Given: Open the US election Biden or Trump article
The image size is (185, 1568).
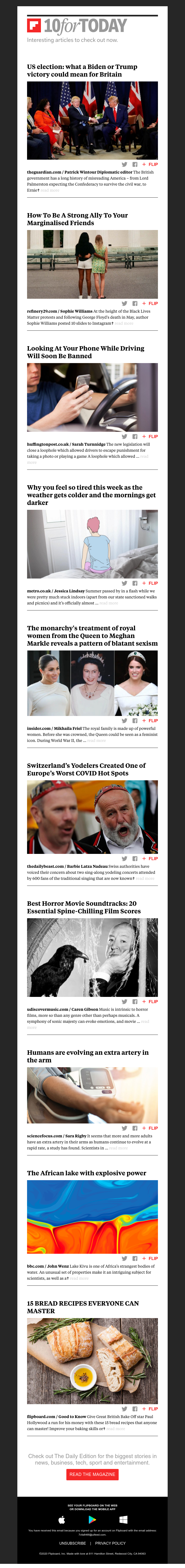Looking at the screenshot, I should click(82, 71).
